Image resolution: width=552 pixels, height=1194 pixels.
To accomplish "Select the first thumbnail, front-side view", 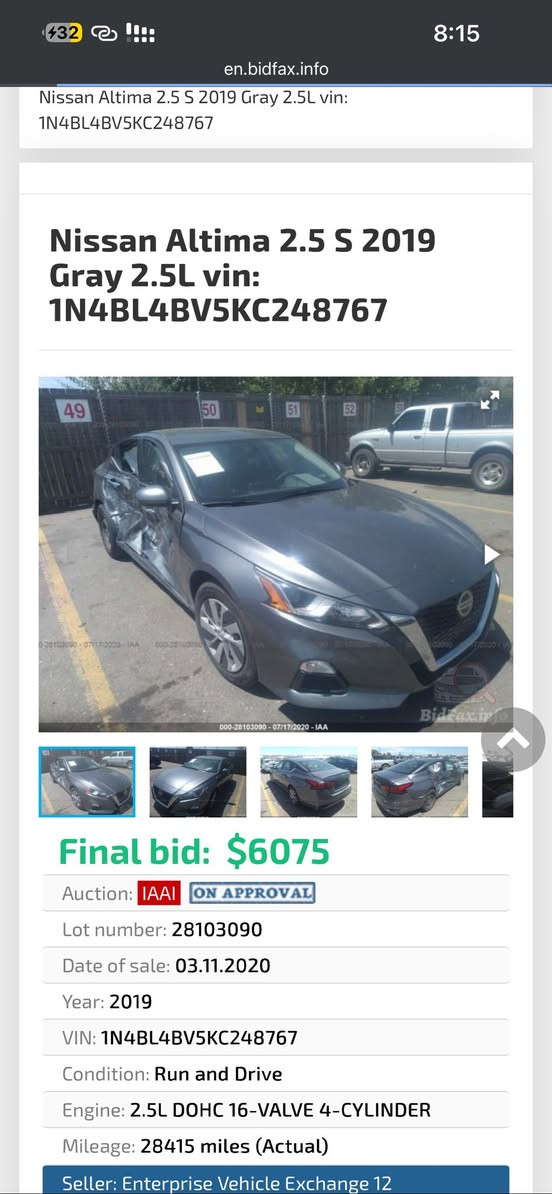I will click(87, 782).
